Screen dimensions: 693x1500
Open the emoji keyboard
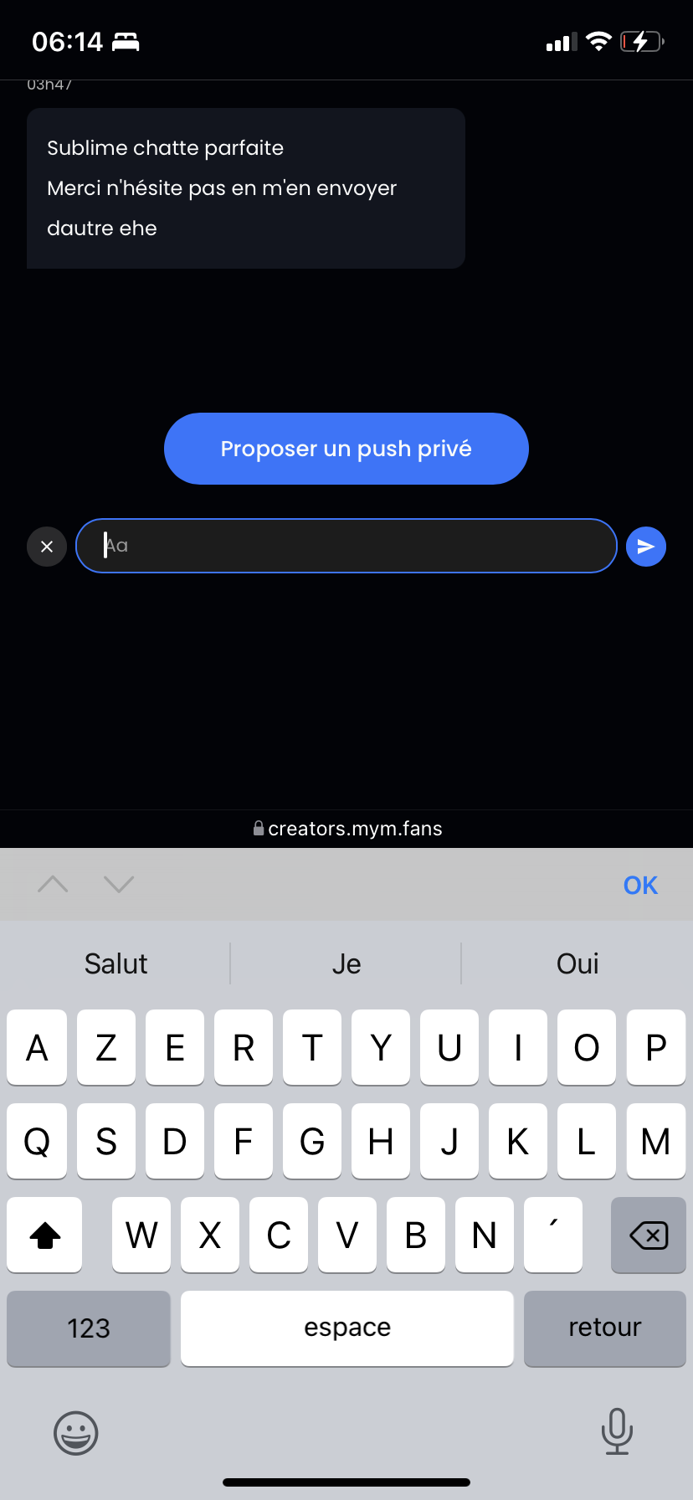tap(76, 1433)
